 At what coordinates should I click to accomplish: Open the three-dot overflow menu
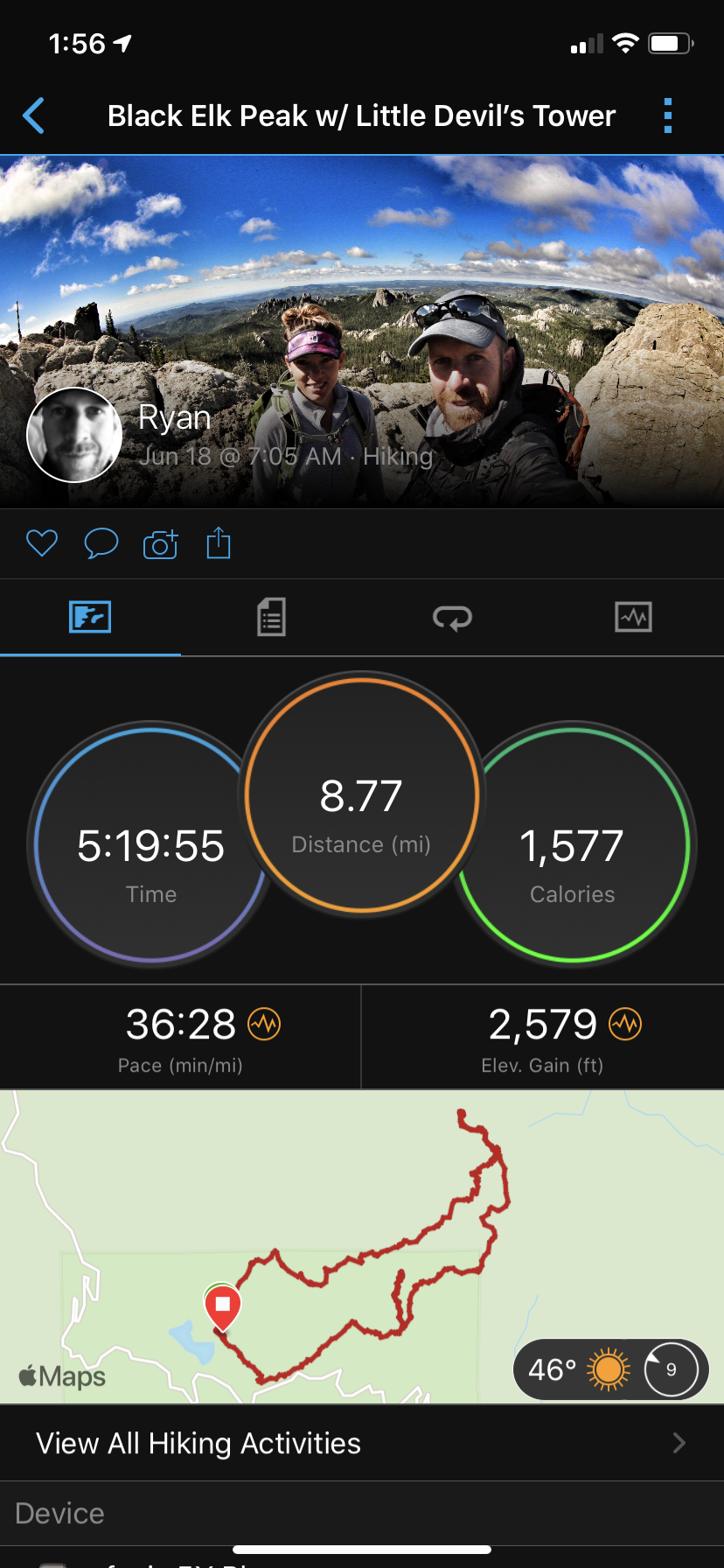[668, 115]
